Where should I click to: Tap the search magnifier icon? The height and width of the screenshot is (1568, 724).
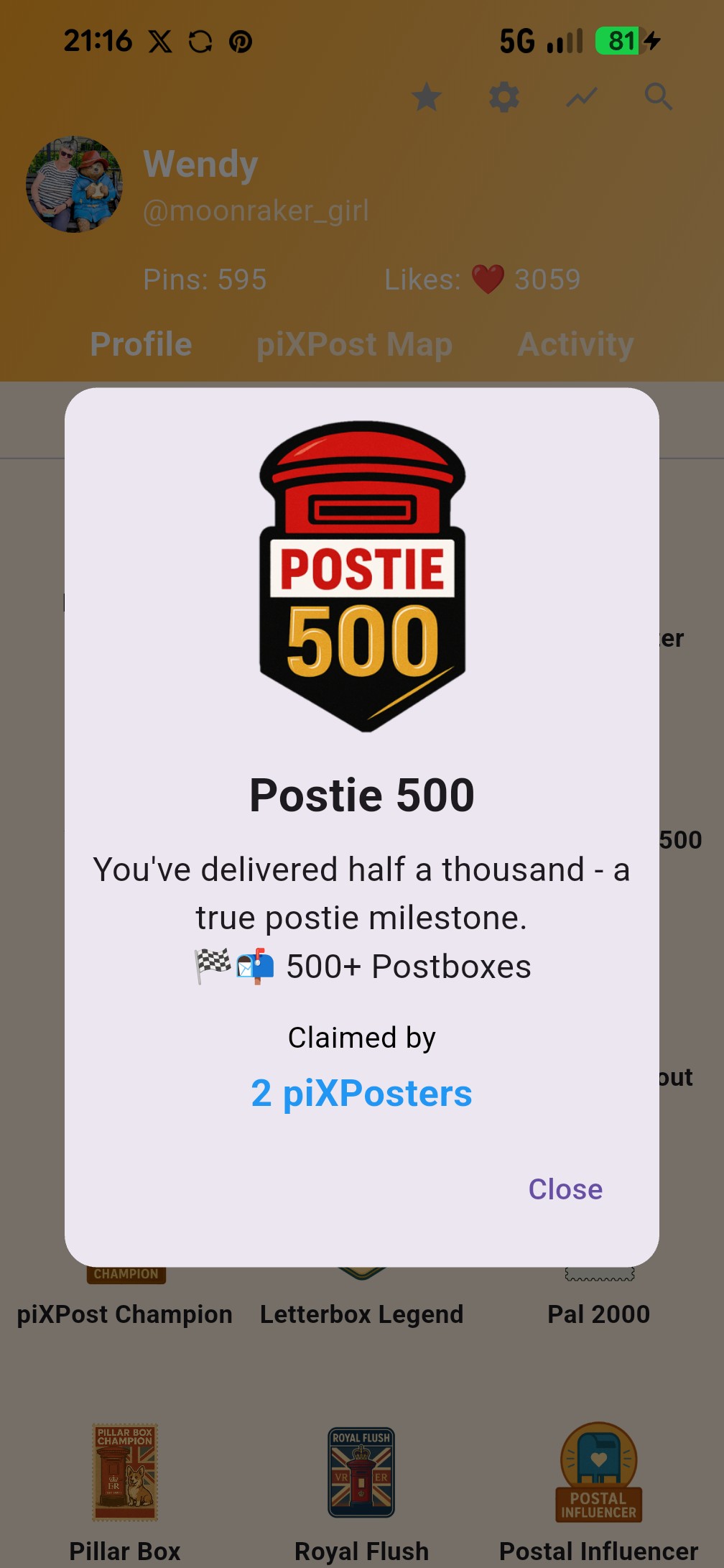[658, 96]
